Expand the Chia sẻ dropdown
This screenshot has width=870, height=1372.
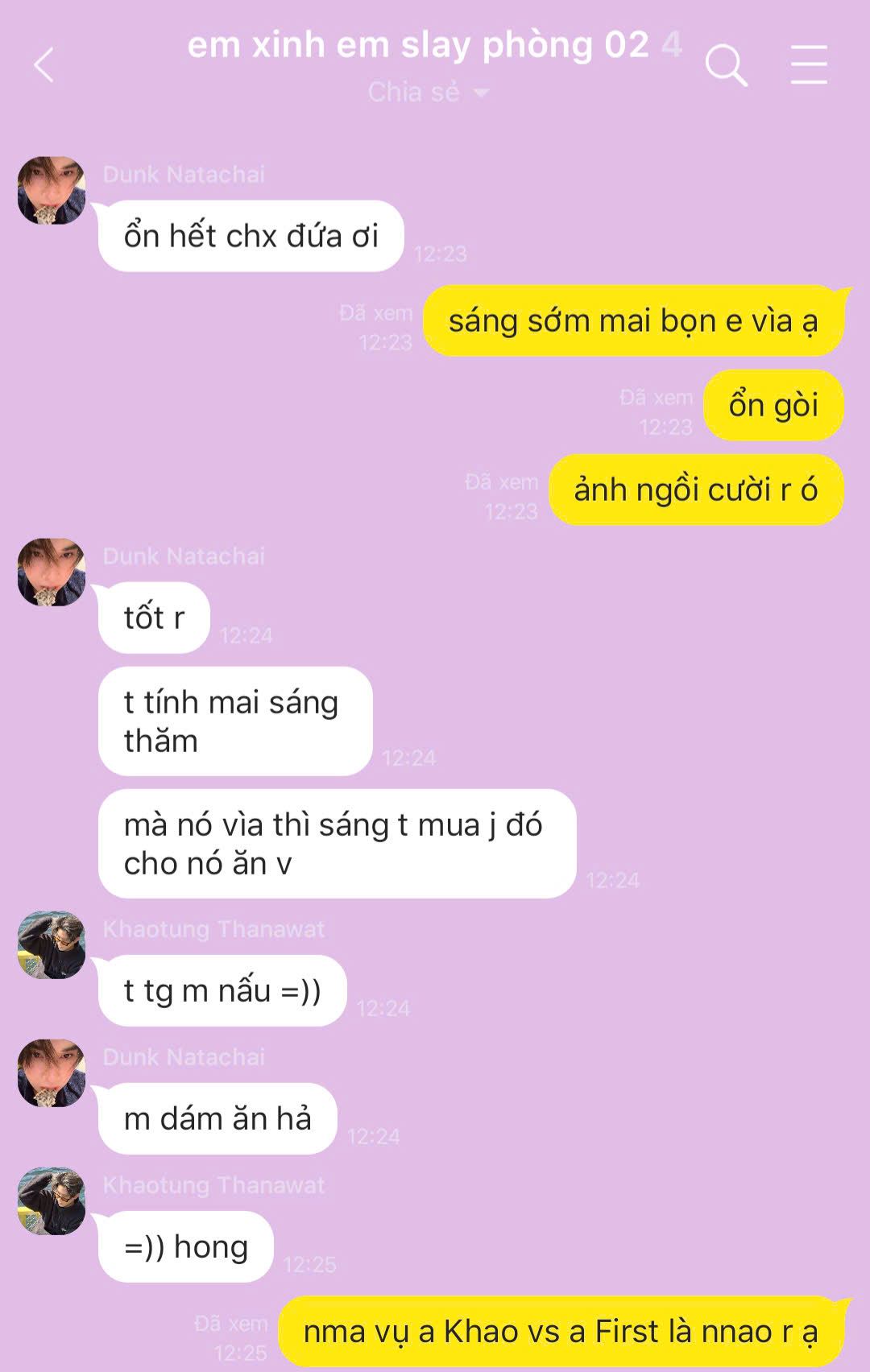(x=428, y=93)
